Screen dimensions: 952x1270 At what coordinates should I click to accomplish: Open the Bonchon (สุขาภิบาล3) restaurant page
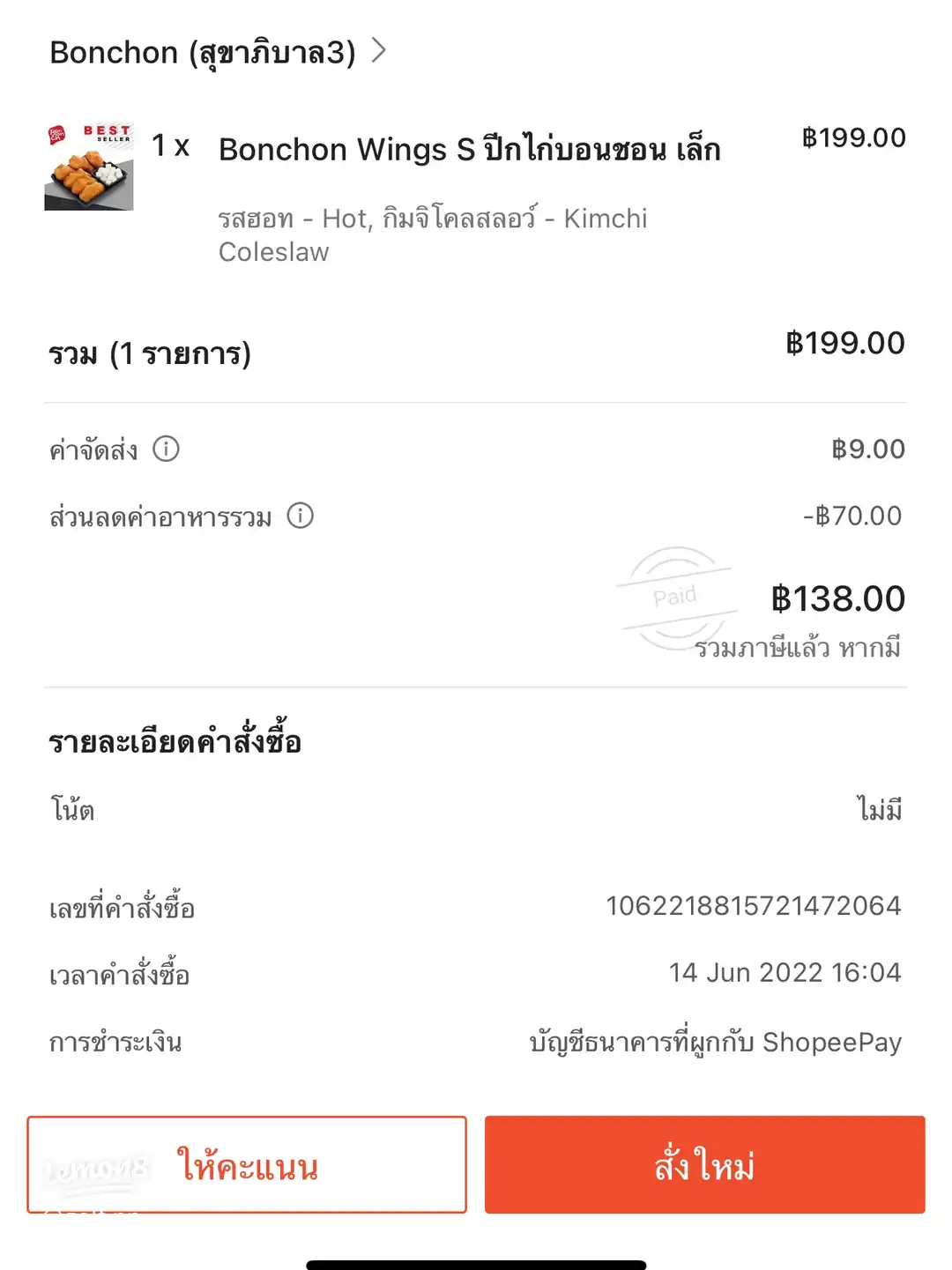tap(203, 53)
